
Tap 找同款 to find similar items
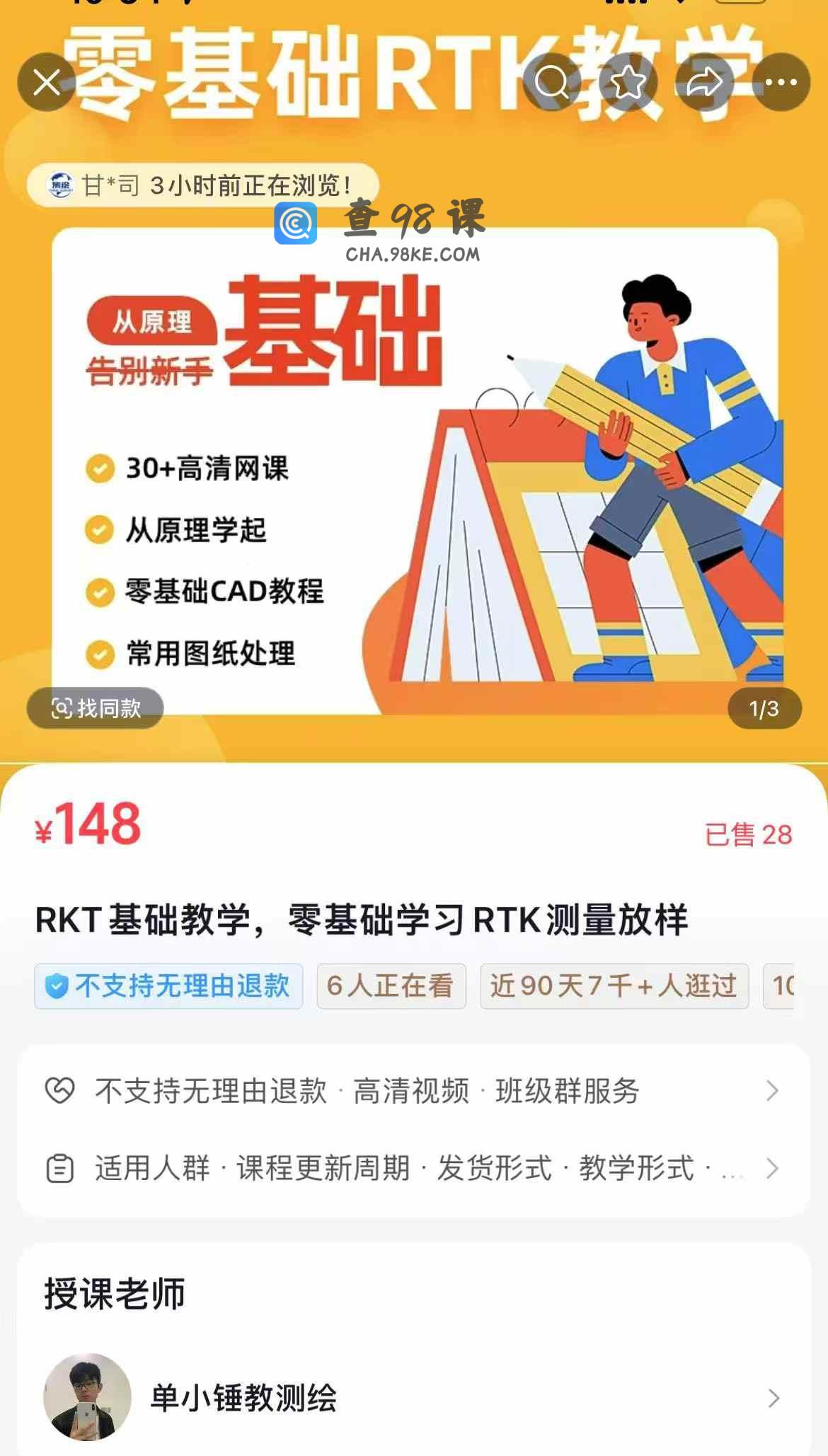tap(96, 708)
